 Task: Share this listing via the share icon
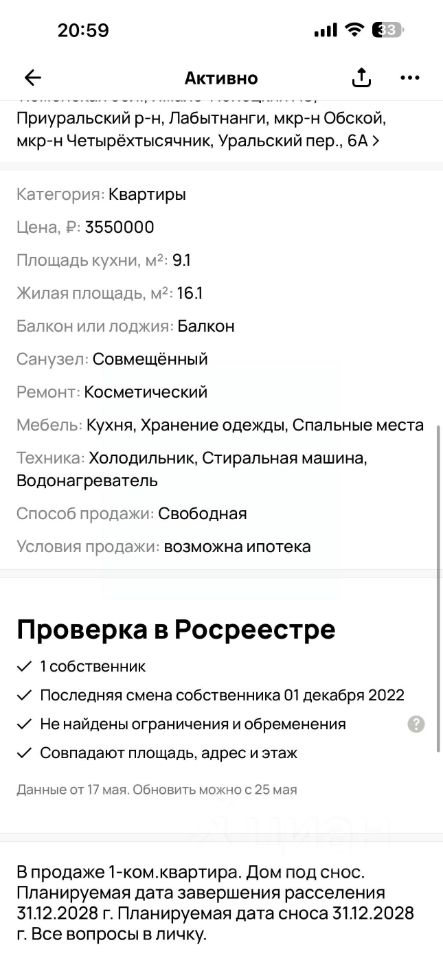pyautogui.click(x=362, y=78)
